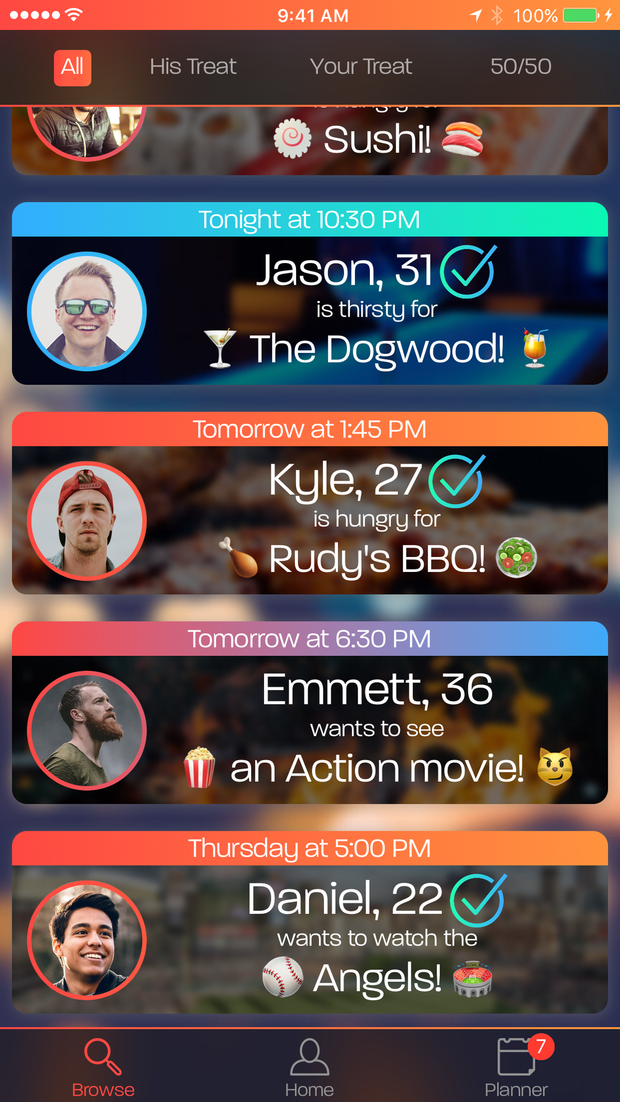Show the 50/50 filter tab
The image size is (620, 1102).
520,67
